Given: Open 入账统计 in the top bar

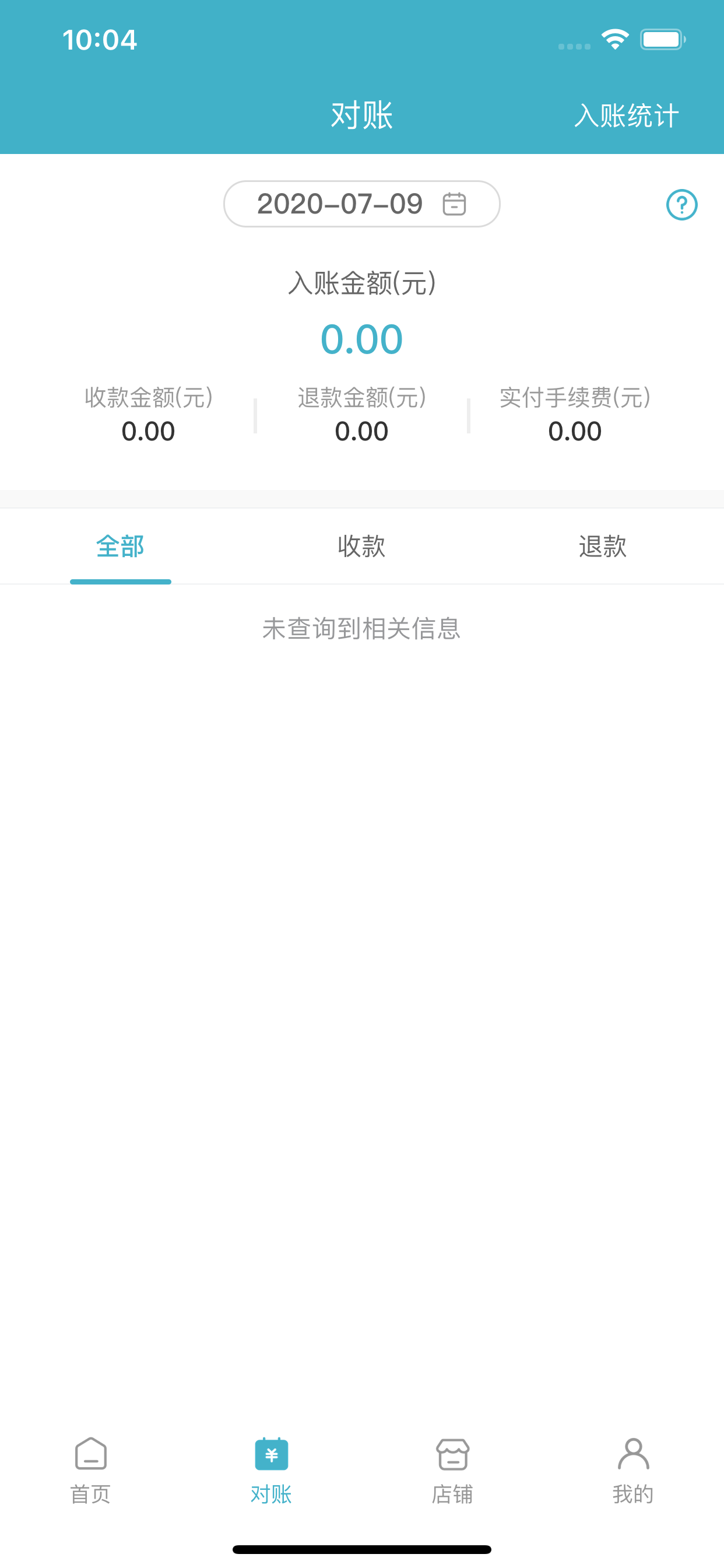Looking at the screenshot, I should 626,116.
